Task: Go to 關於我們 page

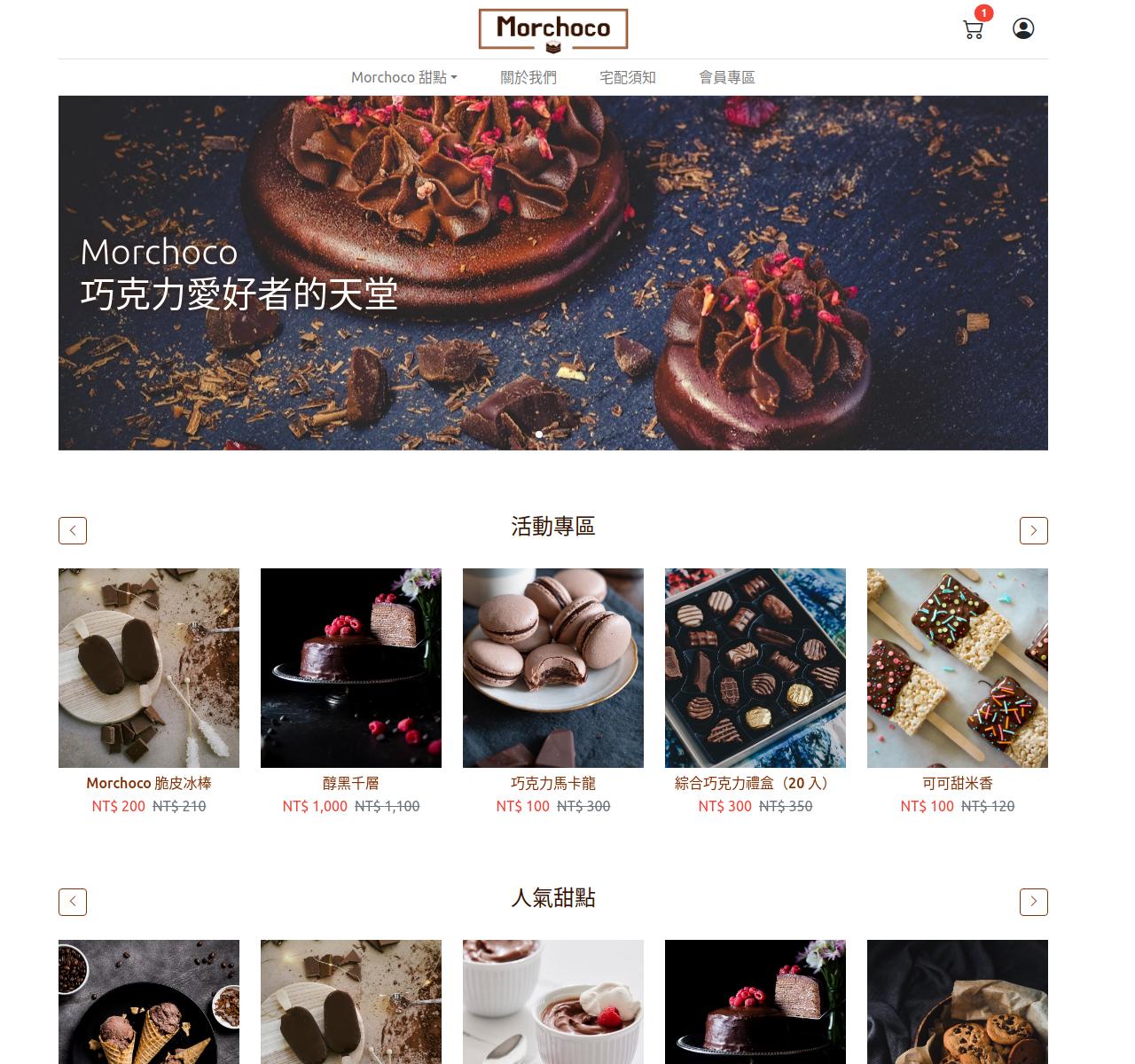Action: [x=528, y=77]
